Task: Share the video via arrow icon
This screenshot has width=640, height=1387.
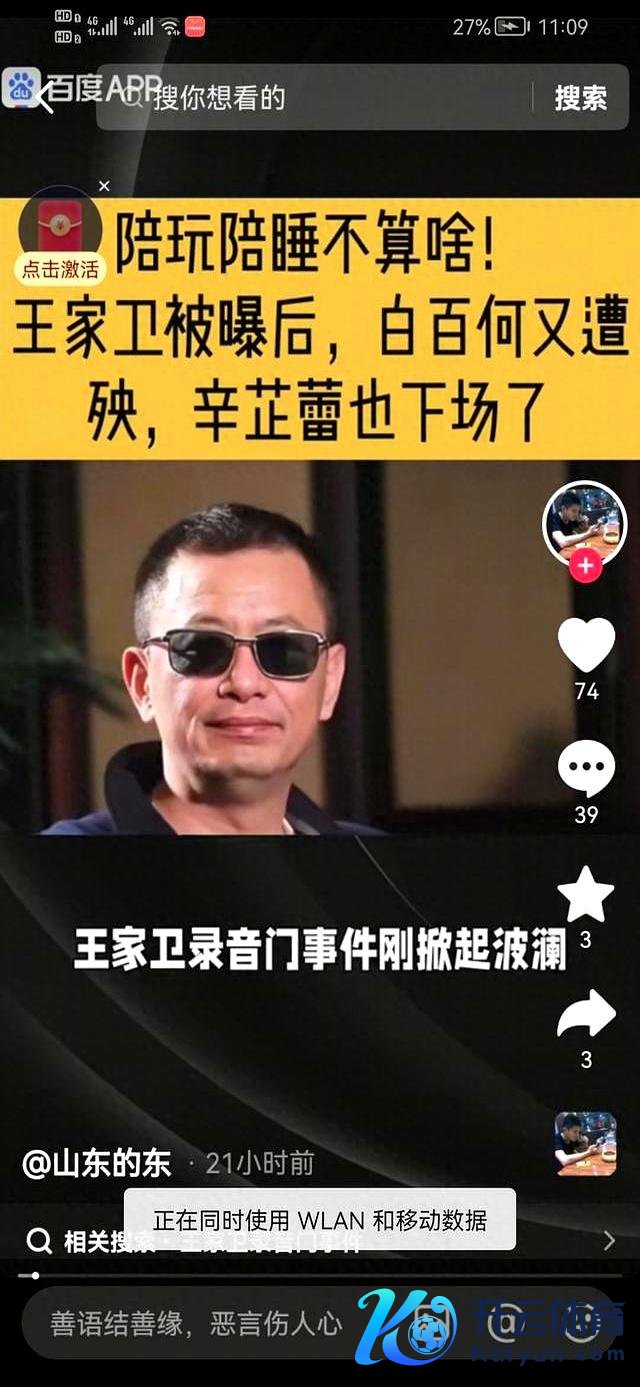Action: (x=586, y=1016)
